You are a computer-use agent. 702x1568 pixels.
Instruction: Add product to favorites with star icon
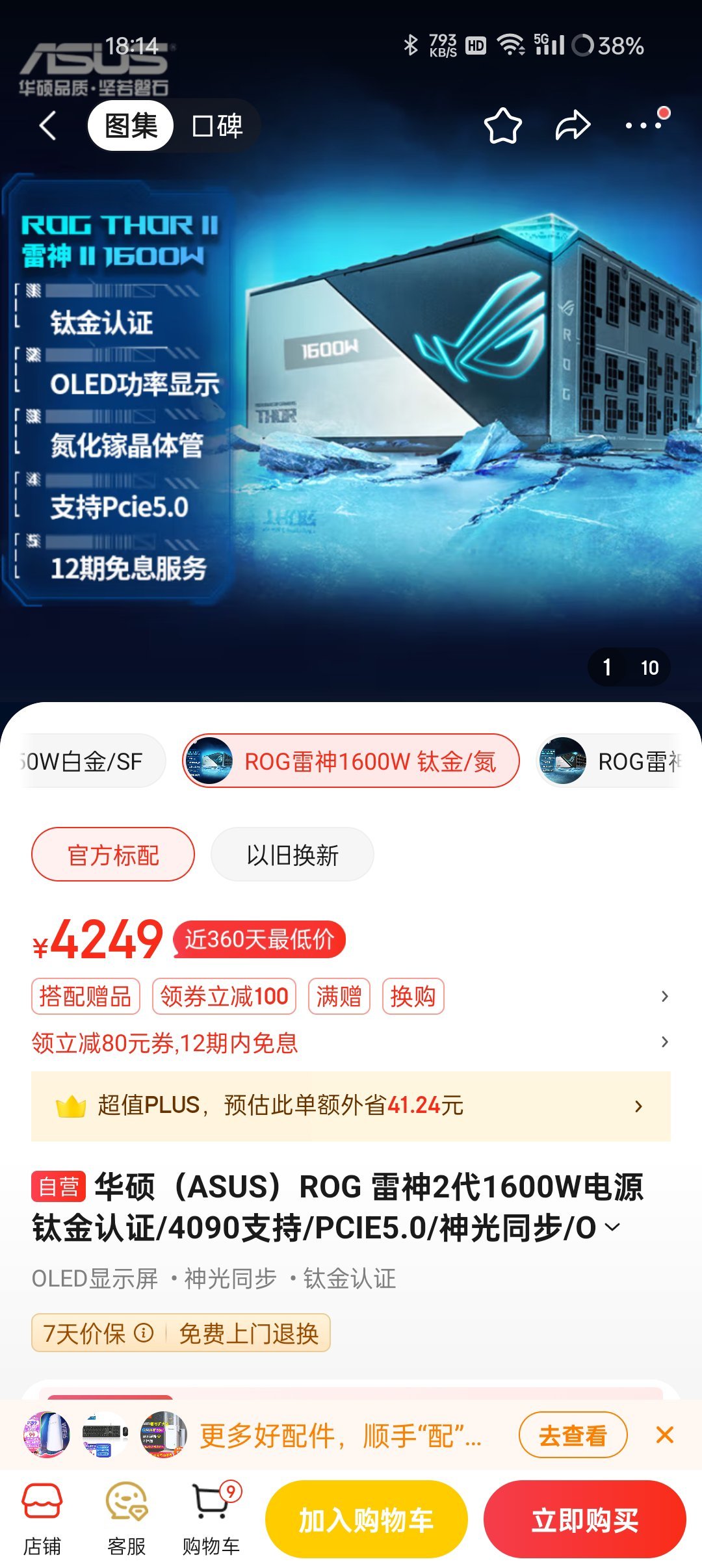(502, 125)
